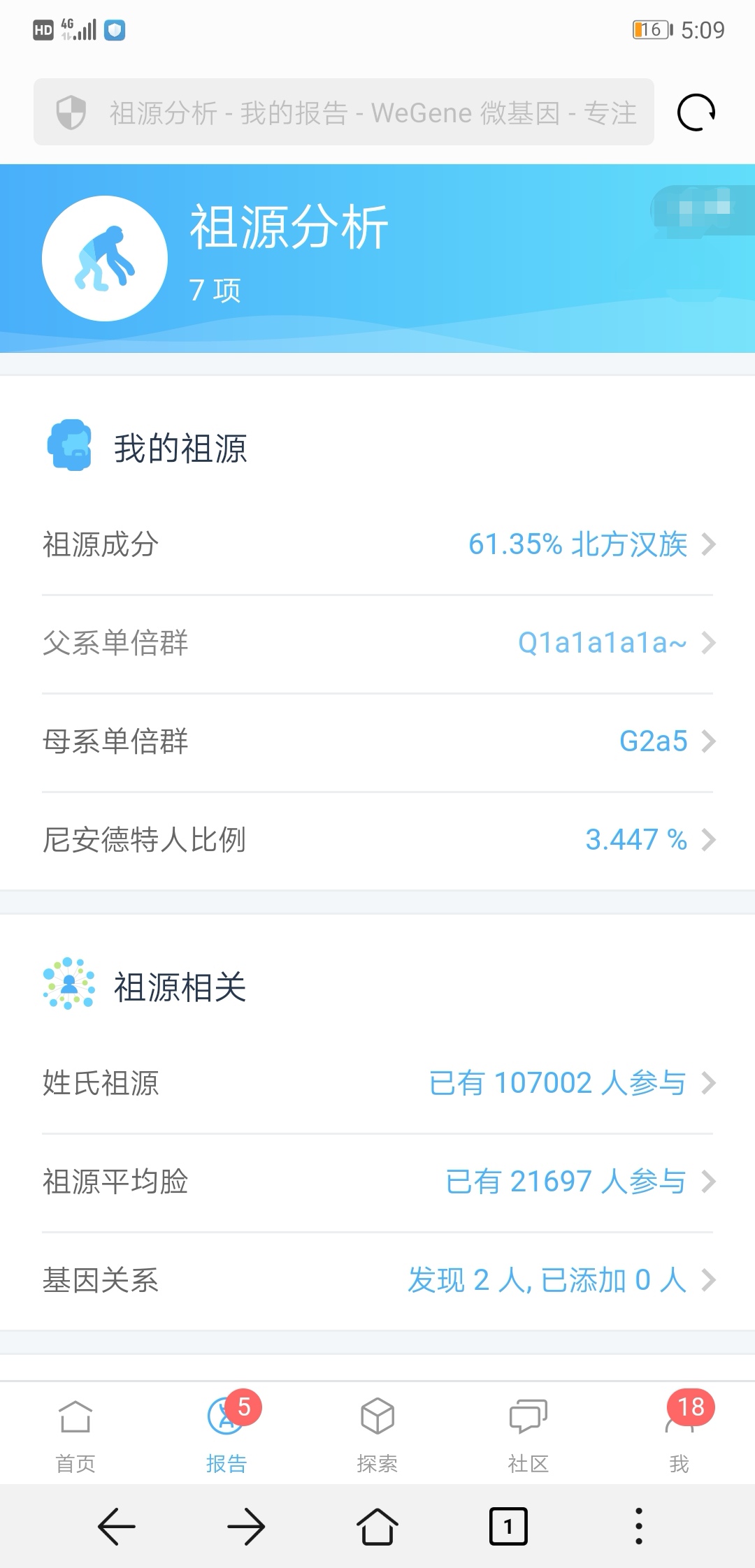The image size is (755, 1568).
Task: View the 尼安德特人比例 details
Action: (x=377, y=841)
